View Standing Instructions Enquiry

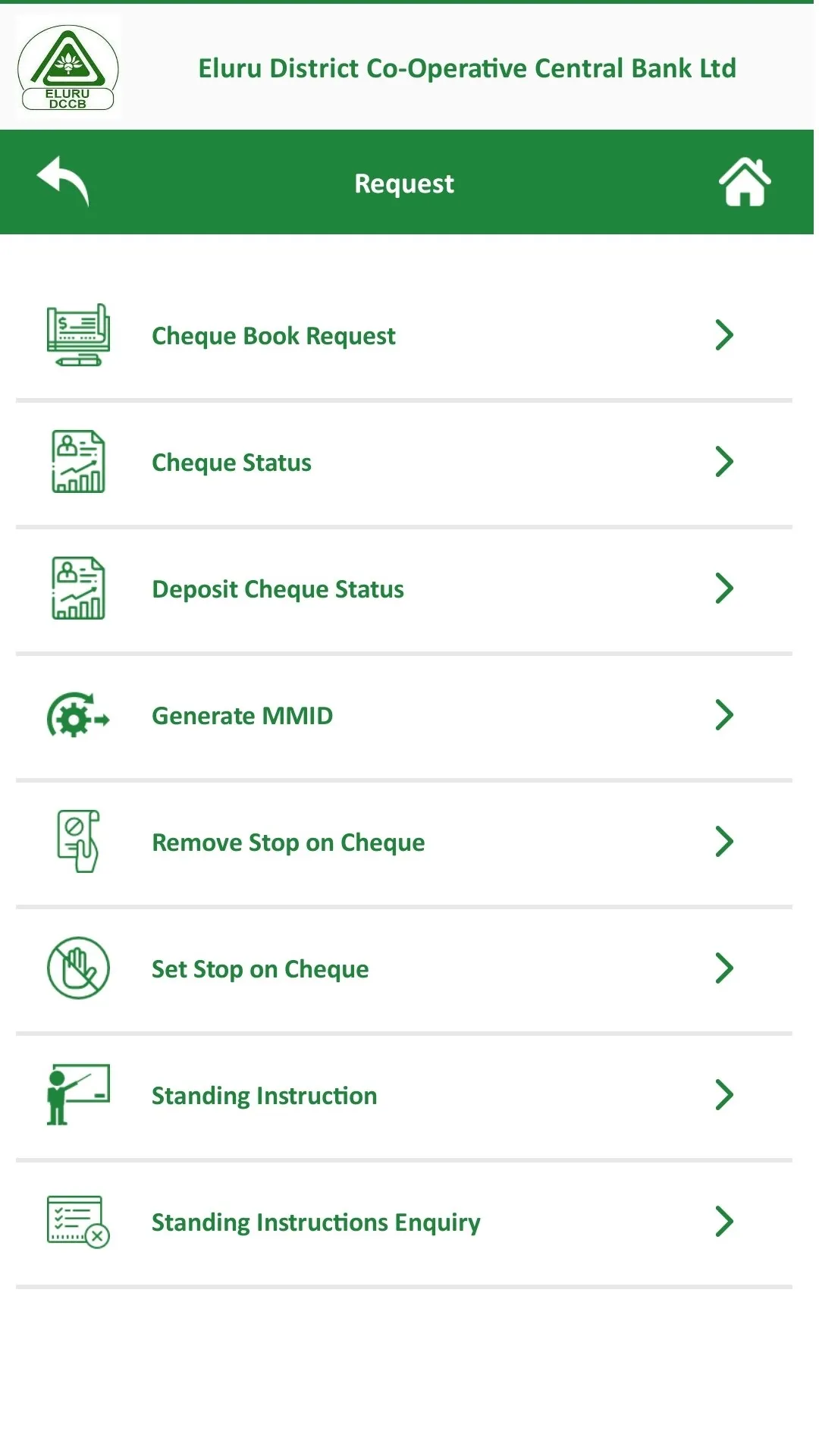click(403, 1222)
